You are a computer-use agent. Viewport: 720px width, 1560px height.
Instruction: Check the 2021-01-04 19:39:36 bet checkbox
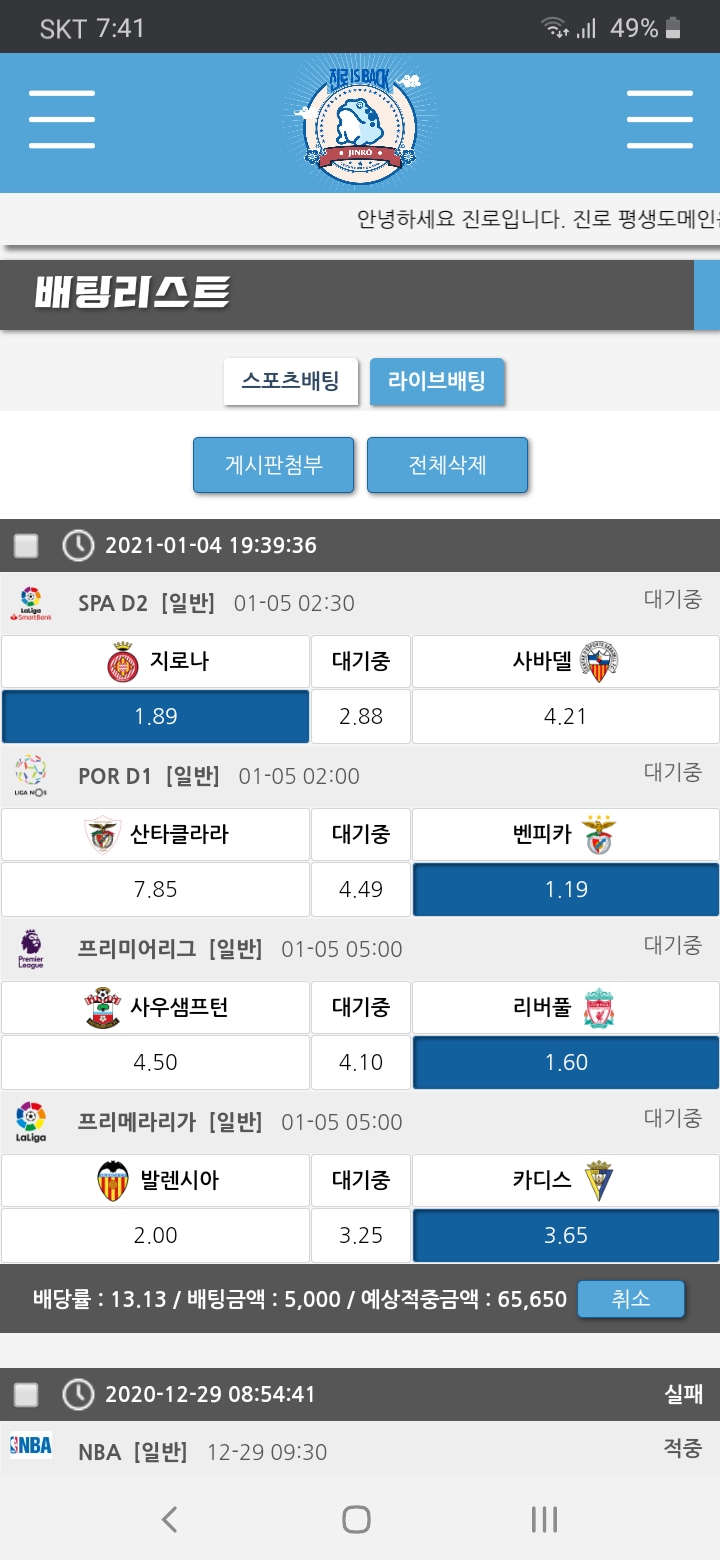(x=26, y=545)
